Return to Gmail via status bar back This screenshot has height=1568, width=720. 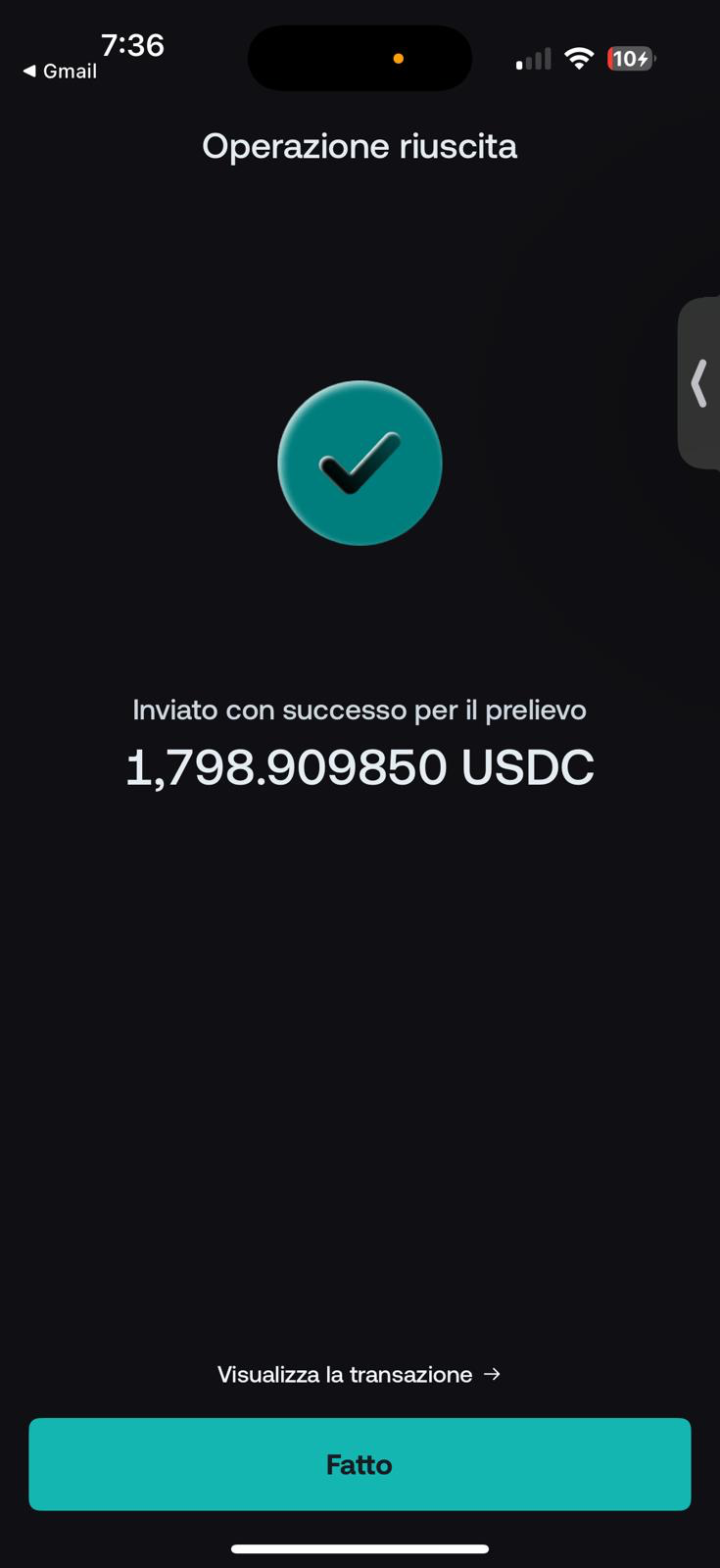[60, 71]
